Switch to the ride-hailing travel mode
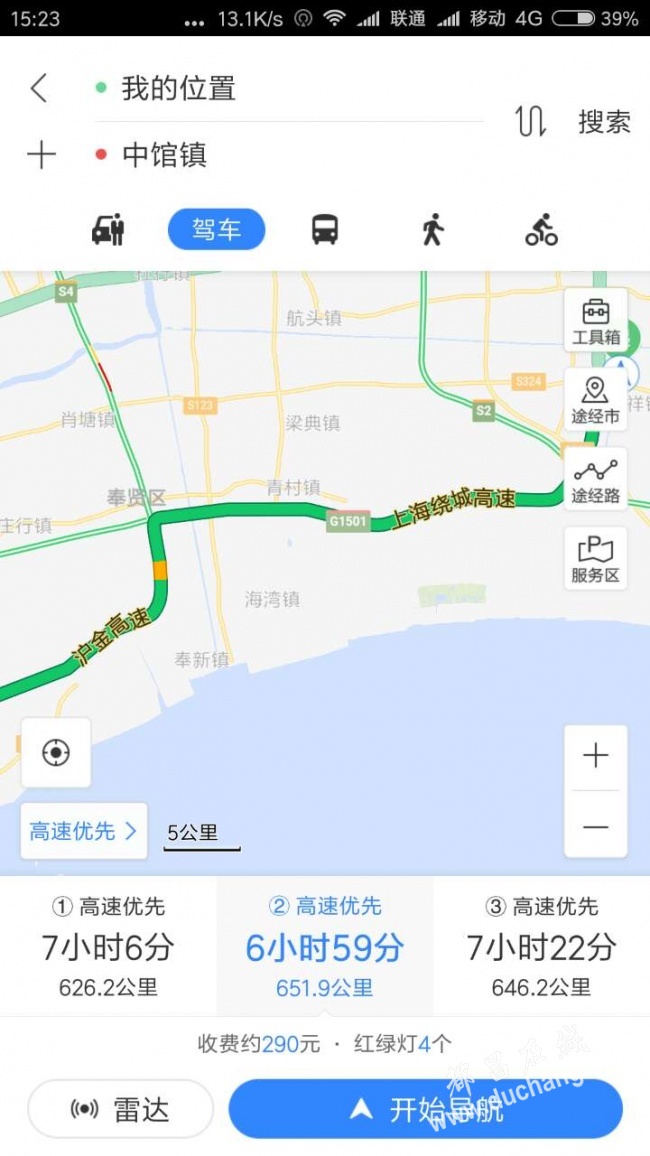Viewport: 650px width, 1156px height. pos(108,229)
